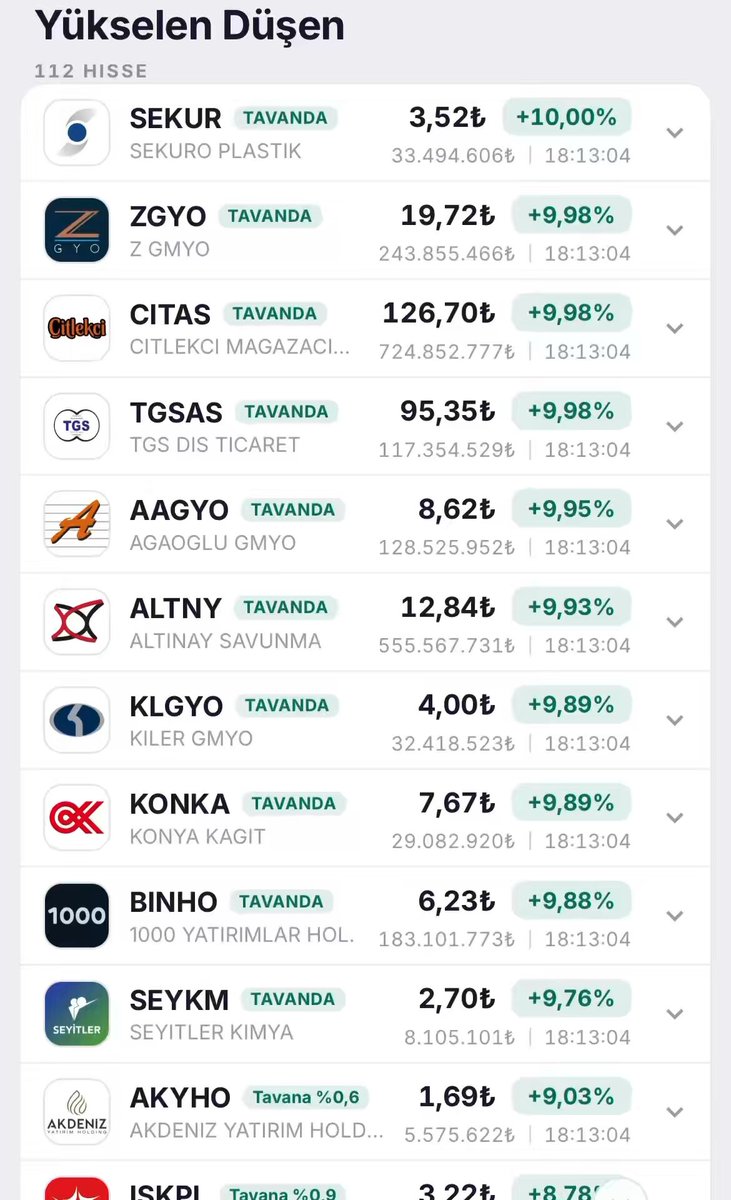
Task: Expand the KONKA row chevron
Action: pos(675,818)
